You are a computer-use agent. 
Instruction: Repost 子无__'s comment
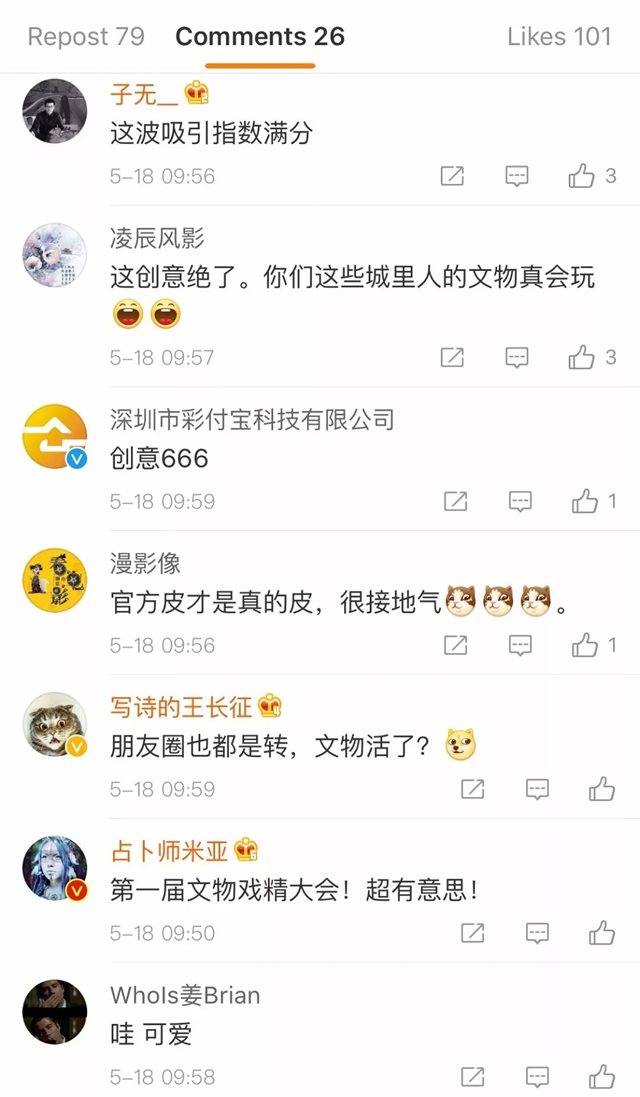click(452, 177)
